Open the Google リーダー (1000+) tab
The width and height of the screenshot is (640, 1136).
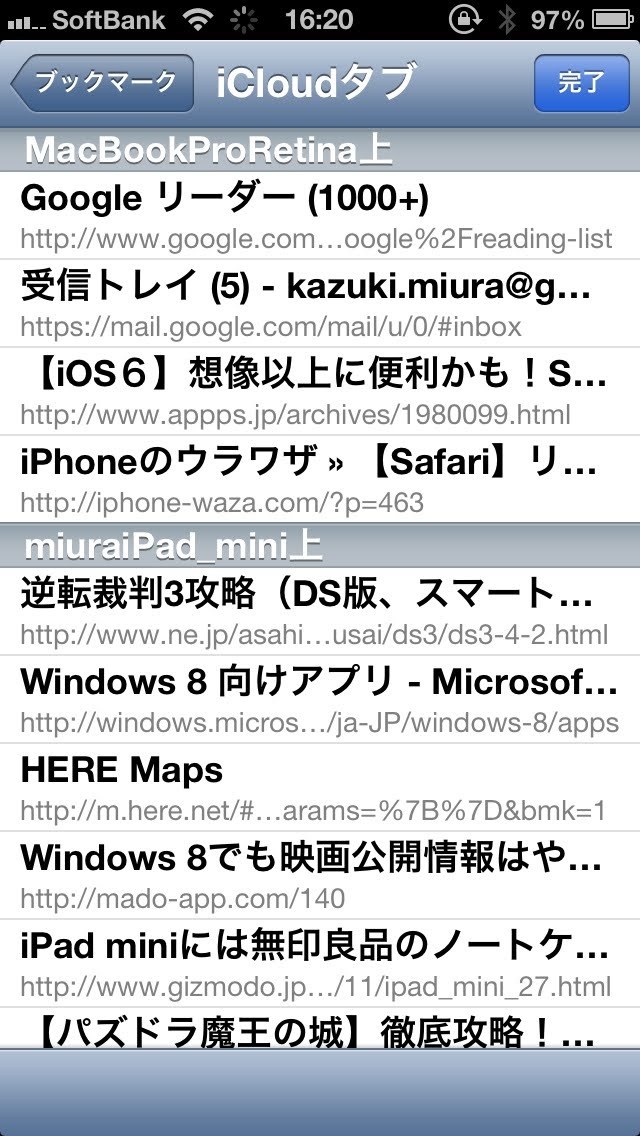pyautogui.click(x=320, y=216)
